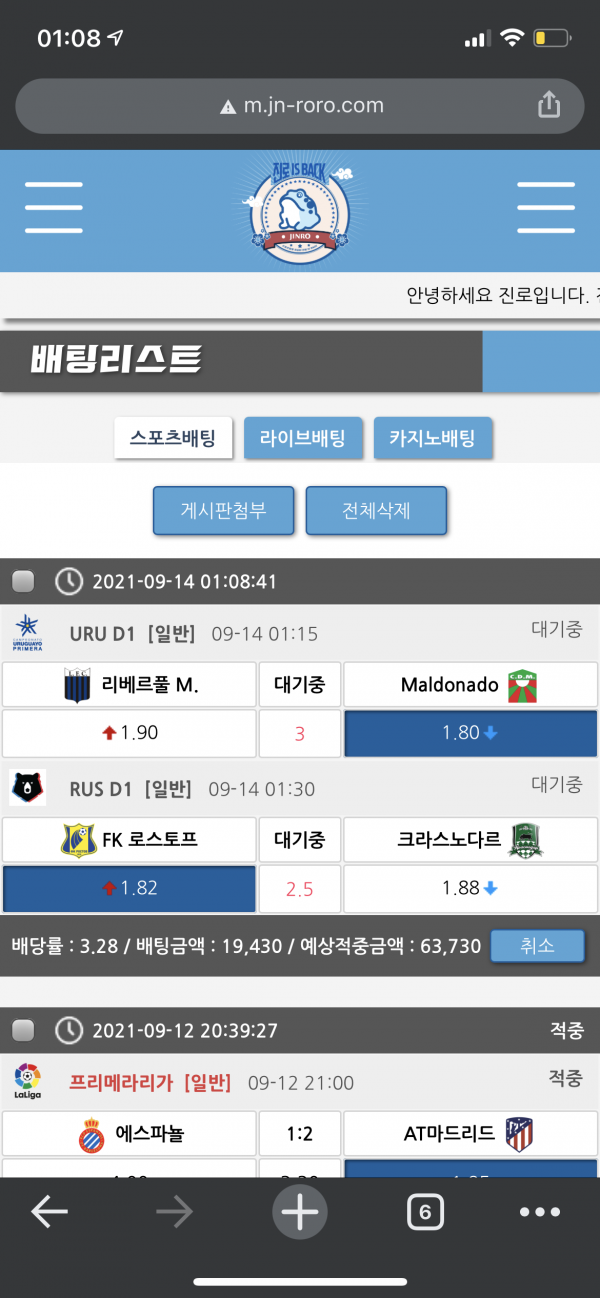This screenshot has width=600, height=1298.
Task: Share the page from the address bar
Action: pos(548,105)
